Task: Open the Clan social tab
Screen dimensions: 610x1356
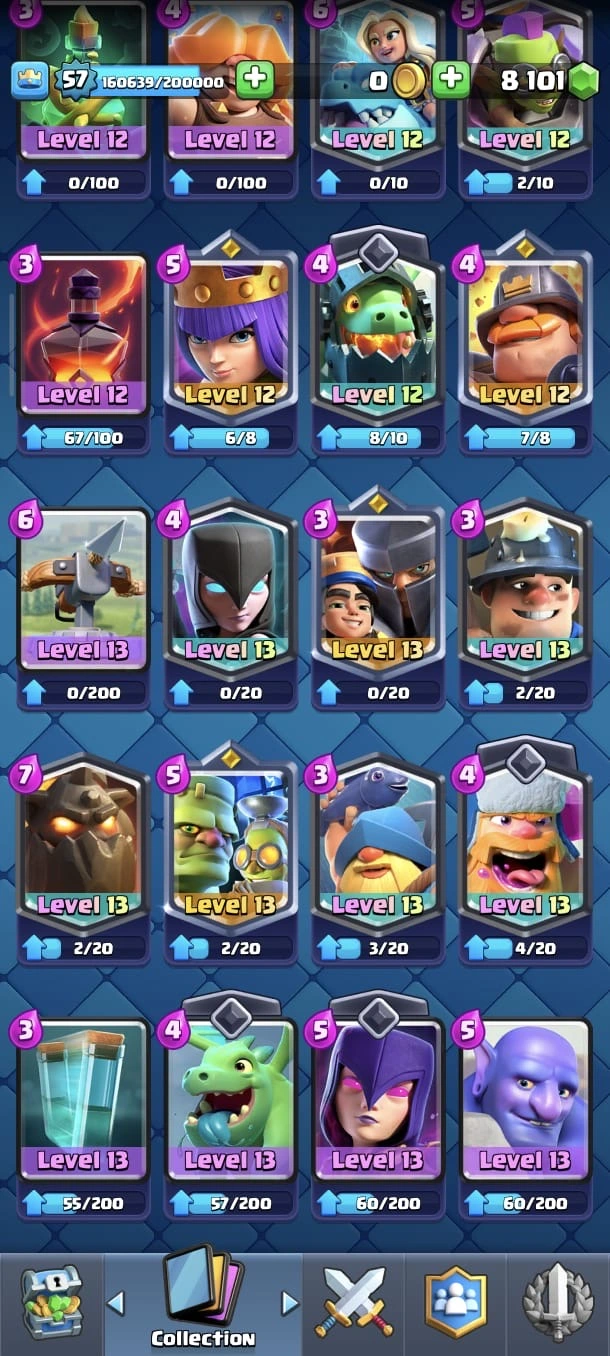Action: coord(455,1302)
